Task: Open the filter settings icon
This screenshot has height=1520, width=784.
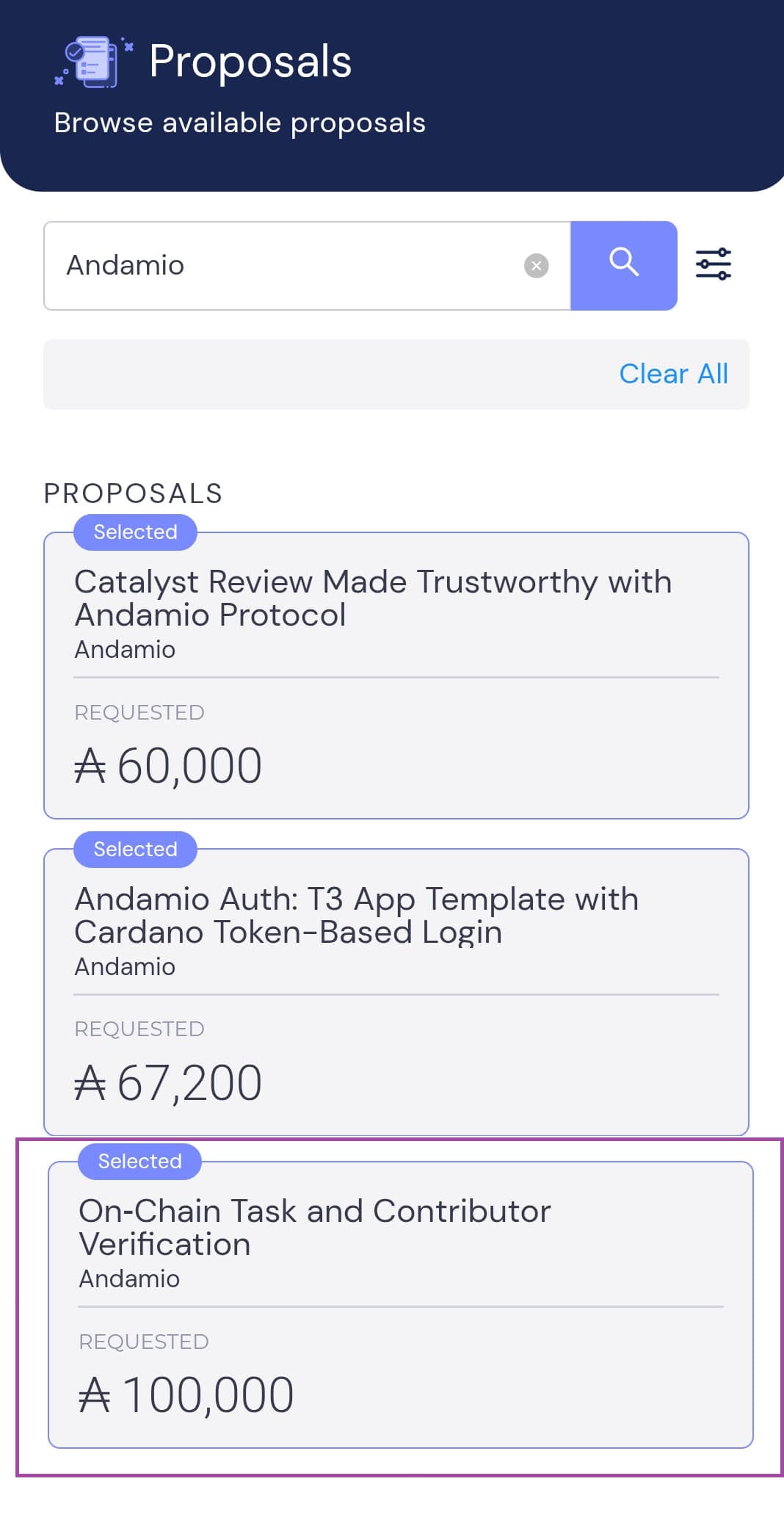Action: click(x=713, y=264)
